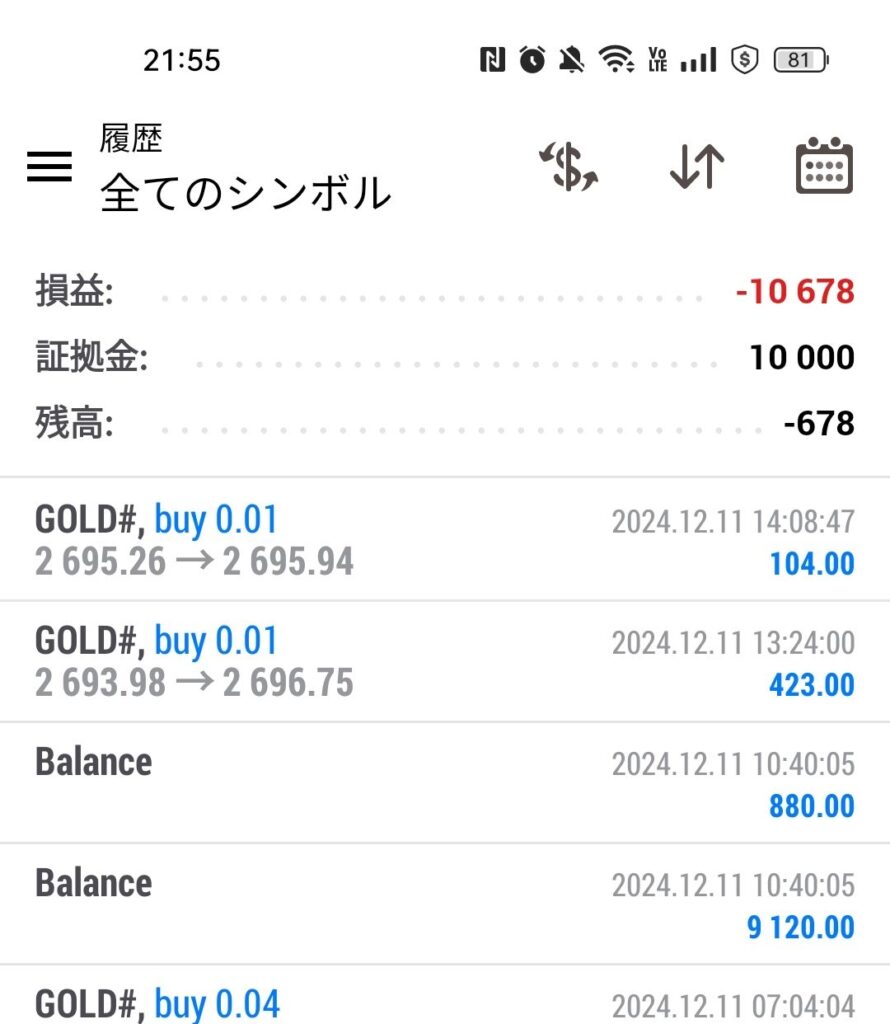The image size is (890, 1024).
Task: Open the hamburger drawer menu
Action: (x=49, y=166)
